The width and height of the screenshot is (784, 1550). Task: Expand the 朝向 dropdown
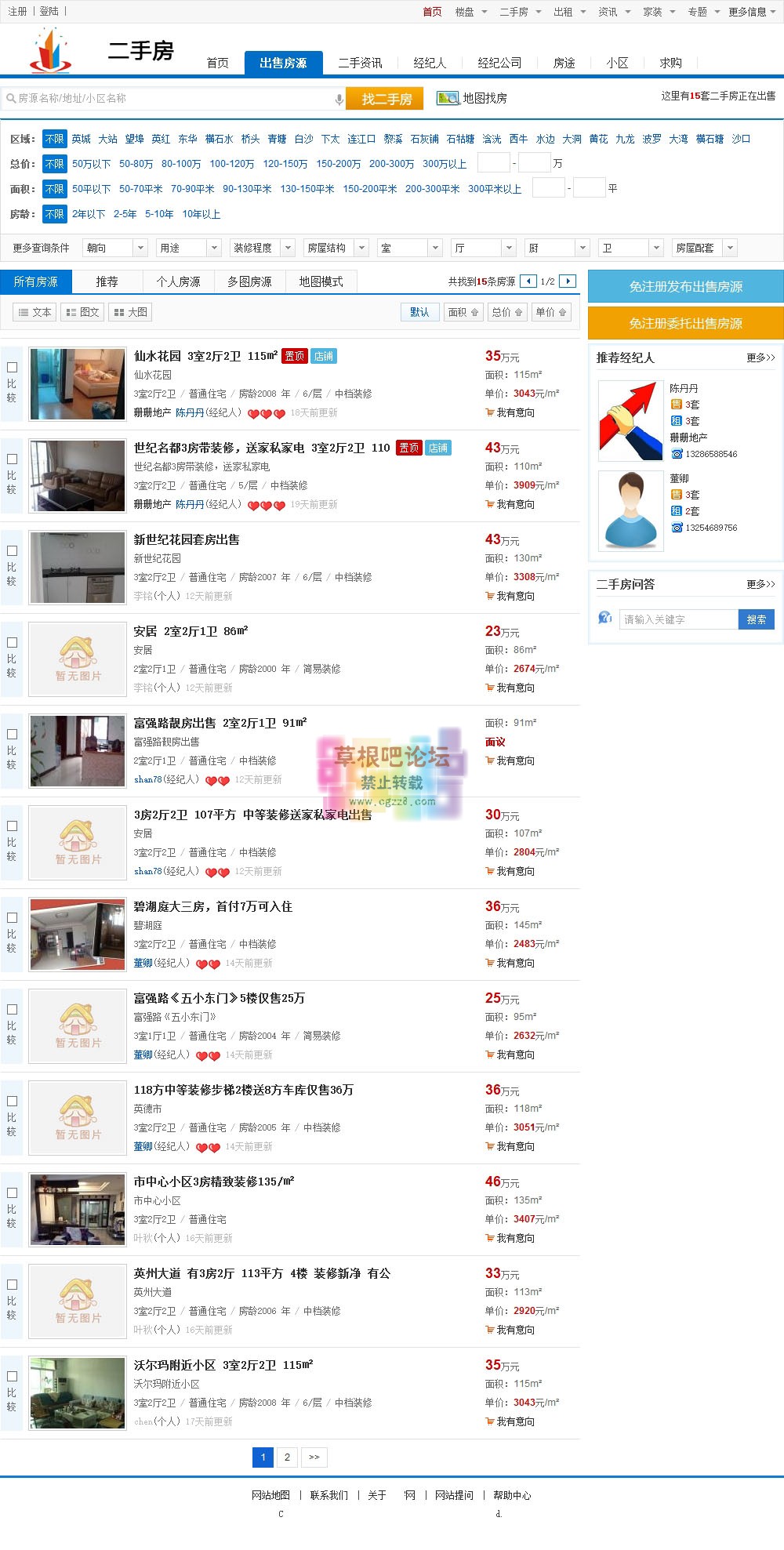pos(115,248)
